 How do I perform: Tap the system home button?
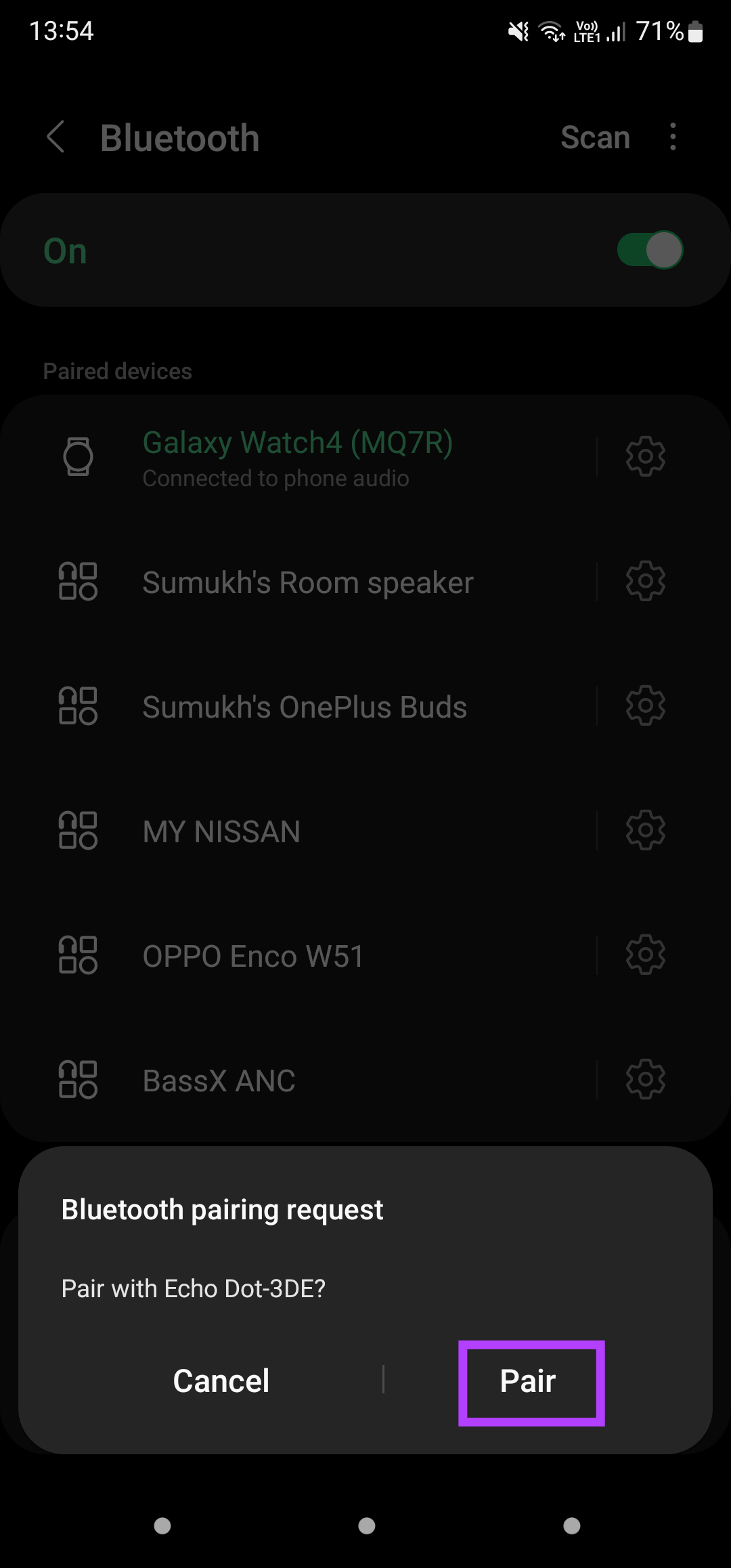[366, 1526]
